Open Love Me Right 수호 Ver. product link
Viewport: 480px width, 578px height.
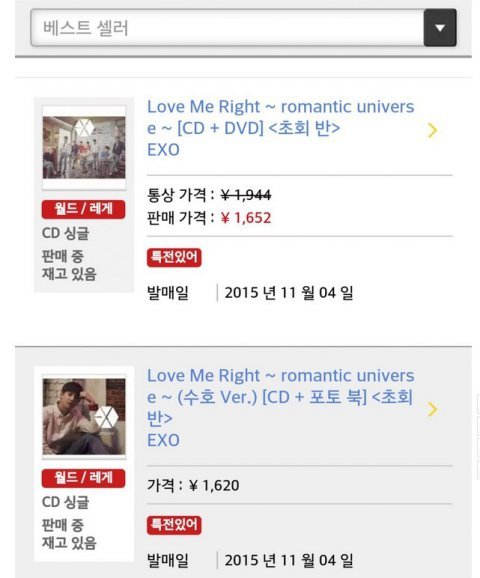[281, 397]
